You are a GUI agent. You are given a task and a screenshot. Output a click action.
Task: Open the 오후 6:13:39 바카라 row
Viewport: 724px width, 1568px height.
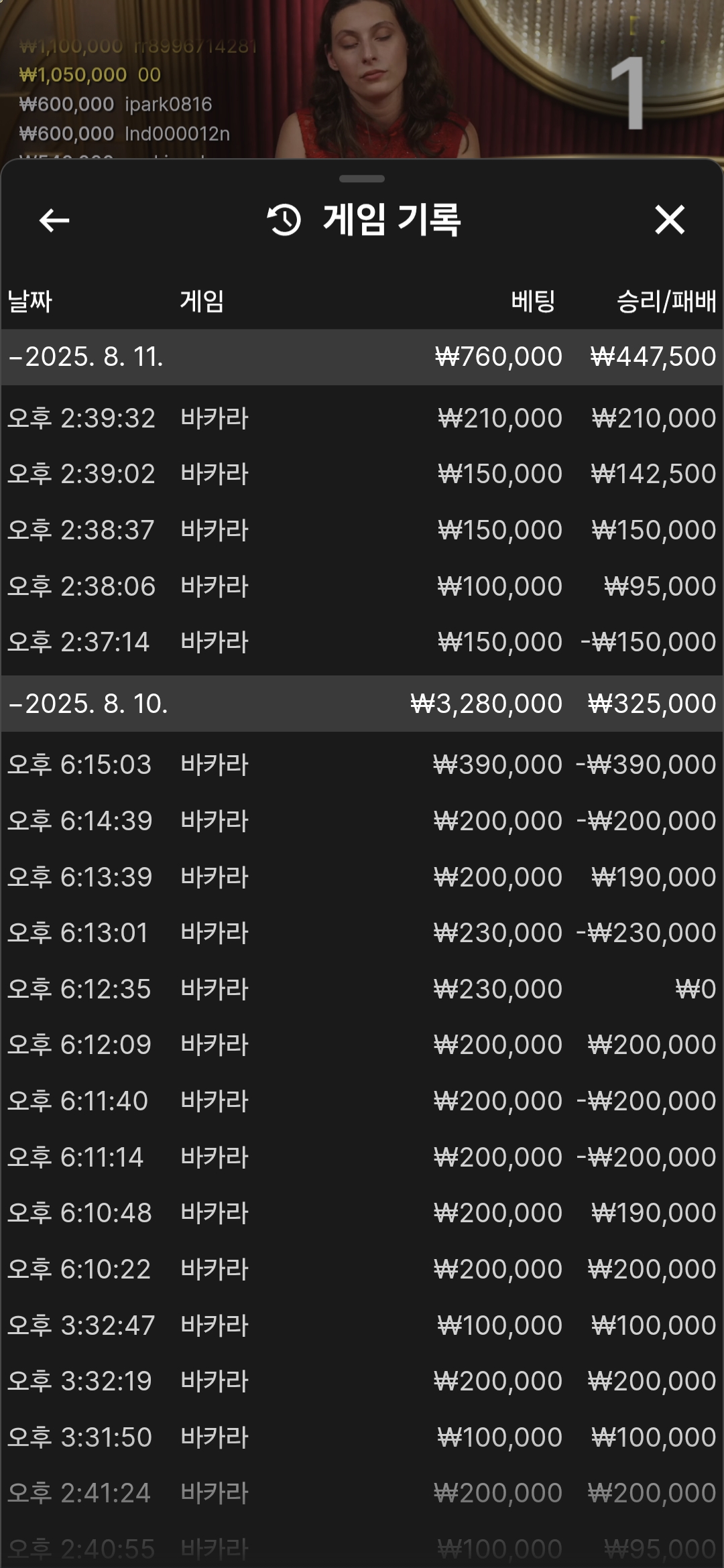(x=362, y=877)
